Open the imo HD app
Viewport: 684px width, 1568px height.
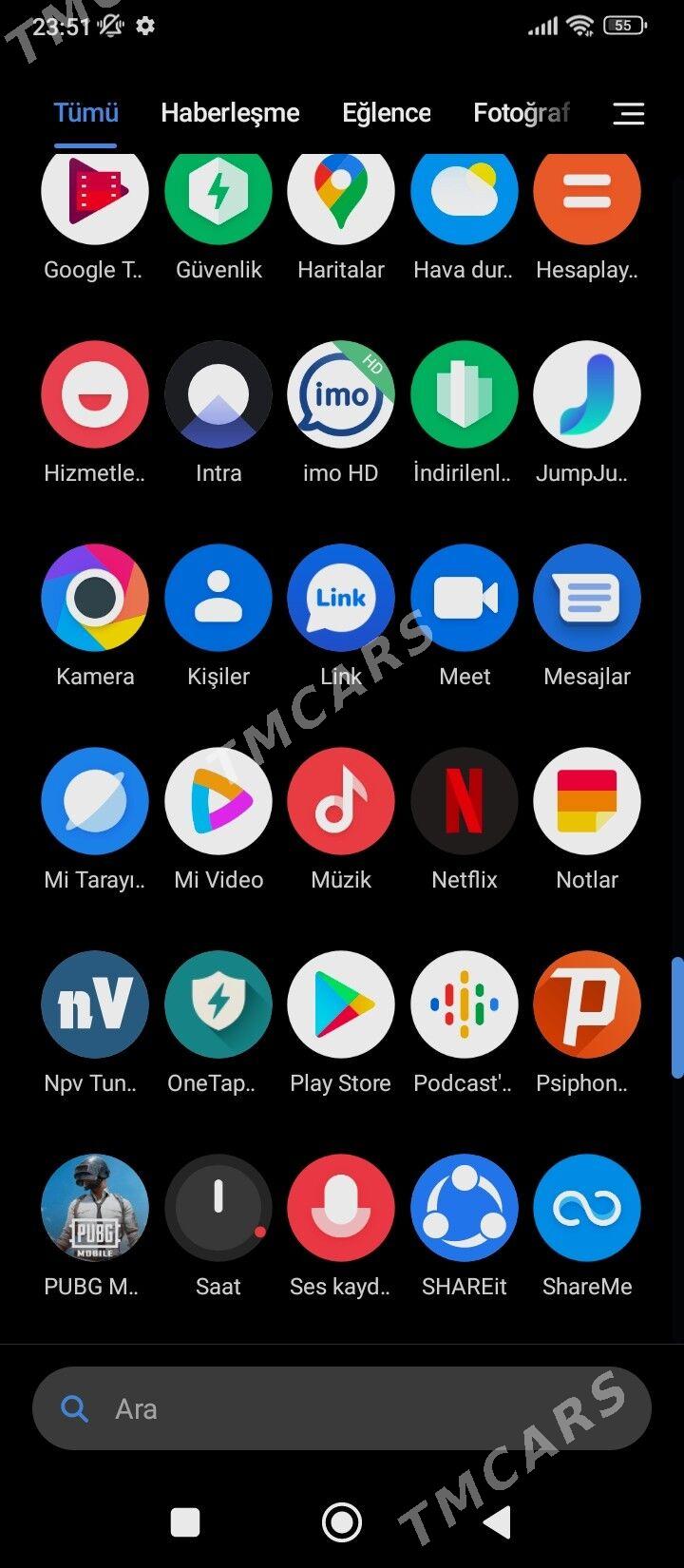[341, 395]
